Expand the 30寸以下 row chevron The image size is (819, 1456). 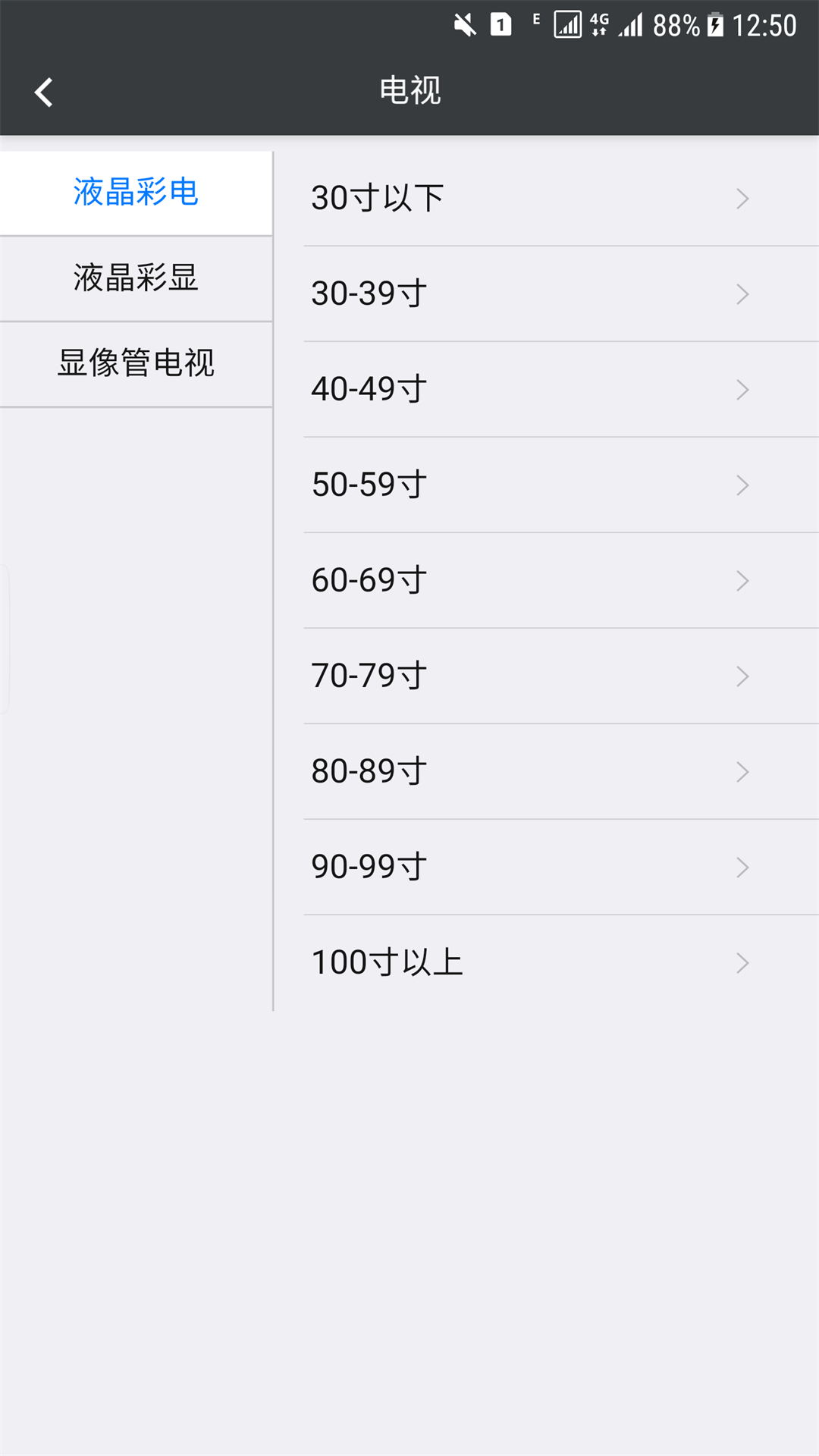point(742,199)
